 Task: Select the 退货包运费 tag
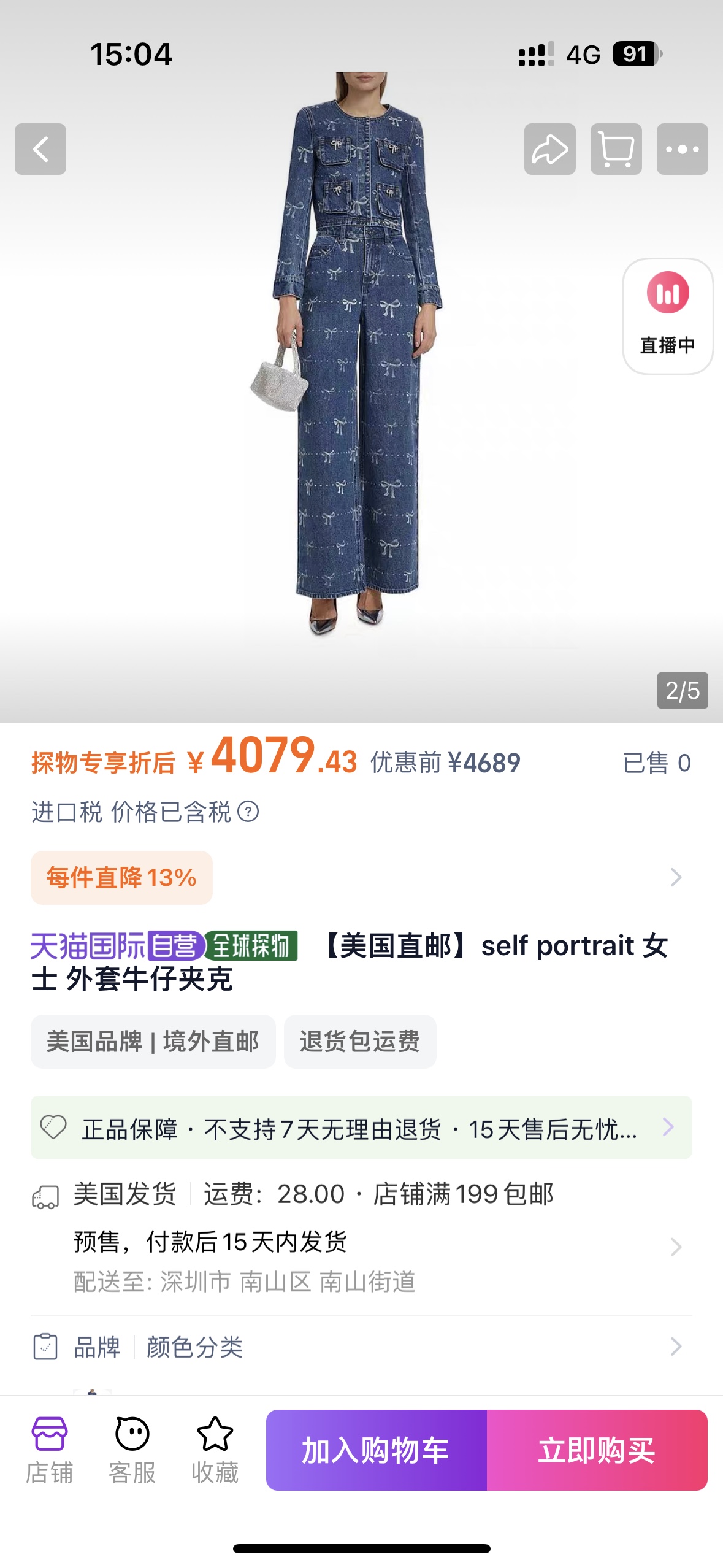coord(360,1041)
